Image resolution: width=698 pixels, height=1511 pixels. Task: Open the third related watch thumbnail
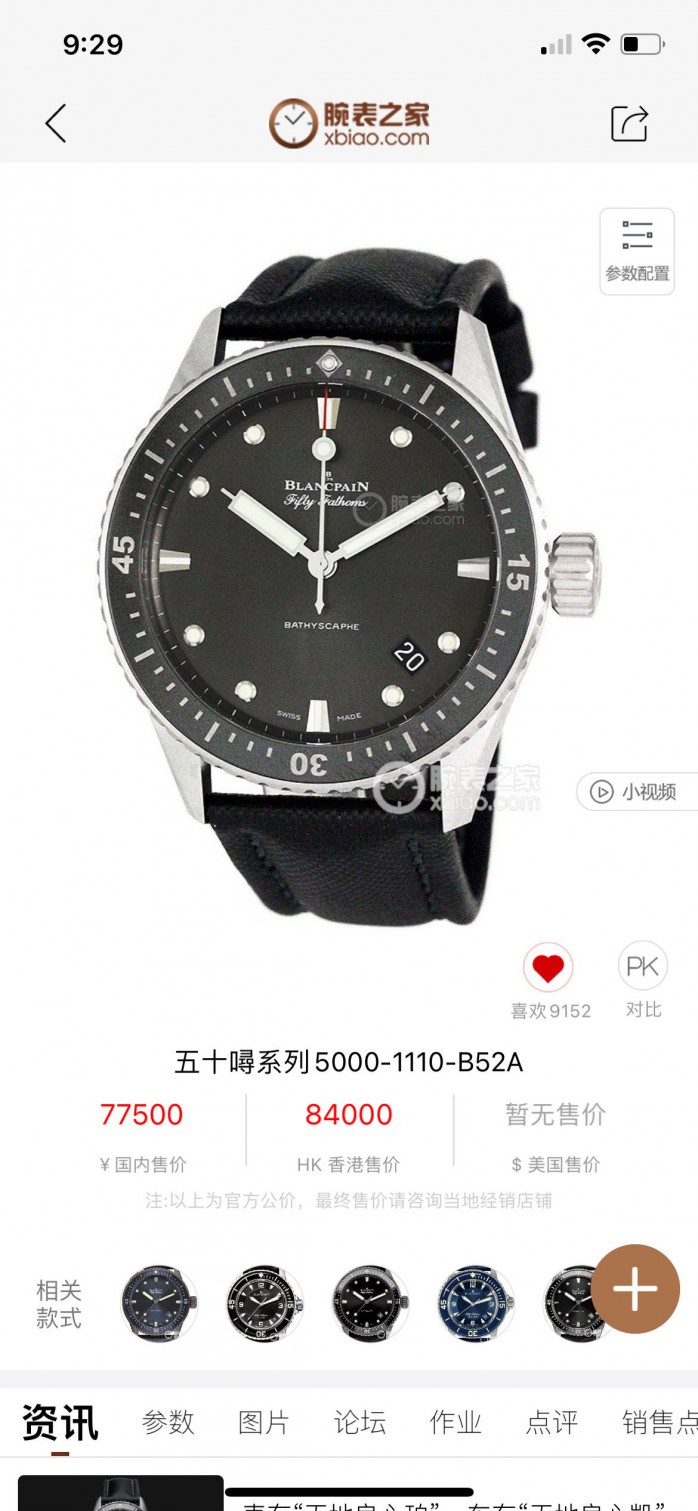[x=370, y=1303]
